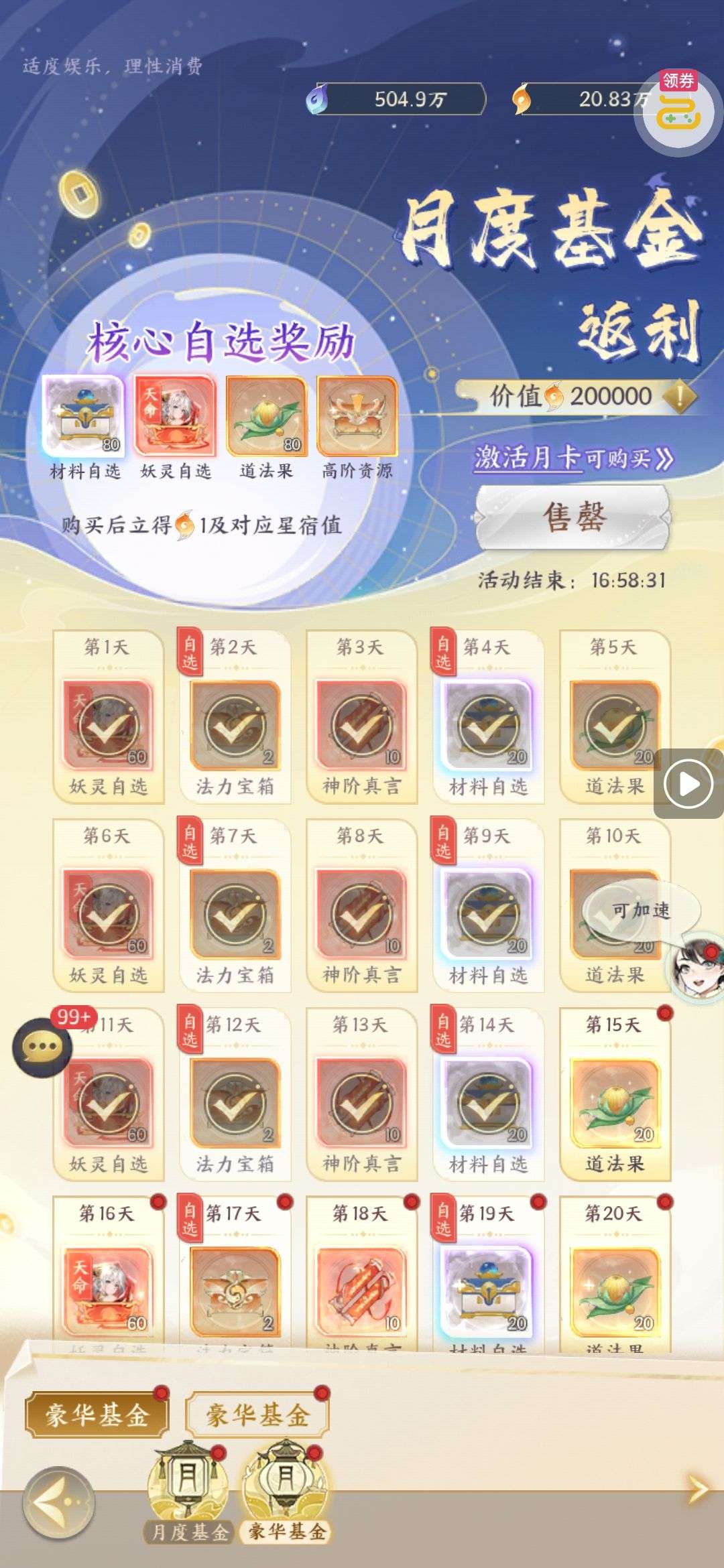Screen dimensions: 724x1568
Task: Open the 第16天 妖灵自选 reward card
Action: [x=107, y=1279]
